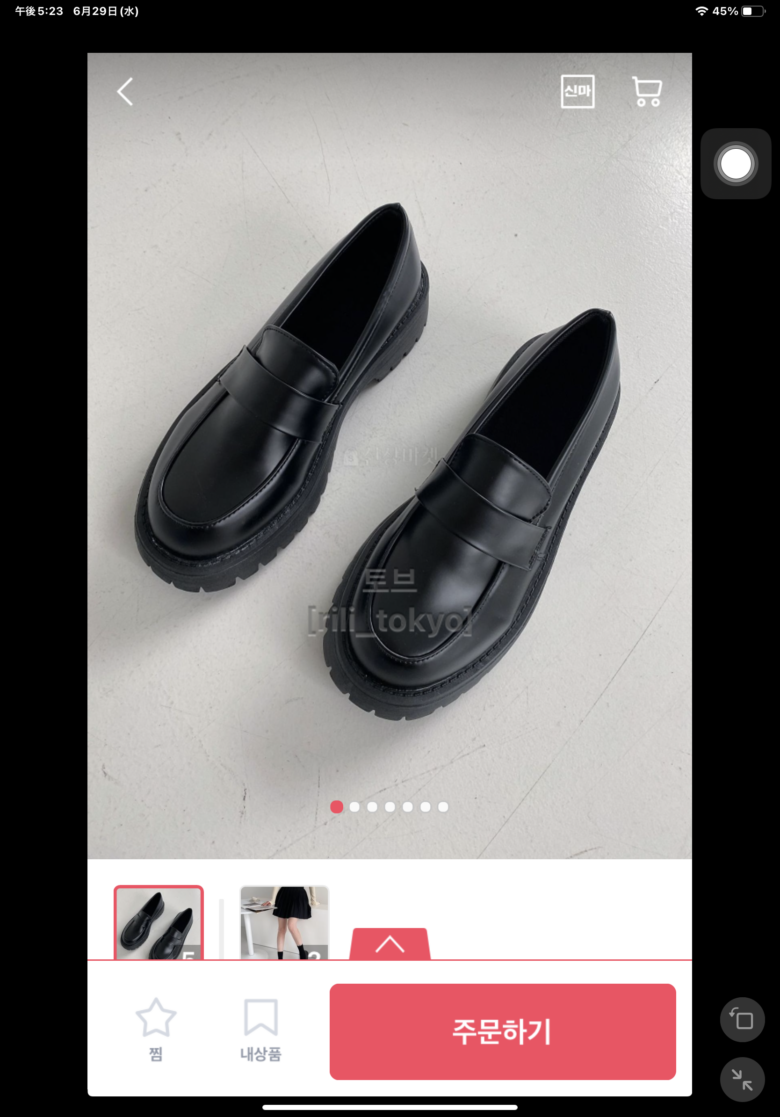Tap 주문하기 to place the order
Screen dimensions: 780x1117
[x=502, y=1031]
